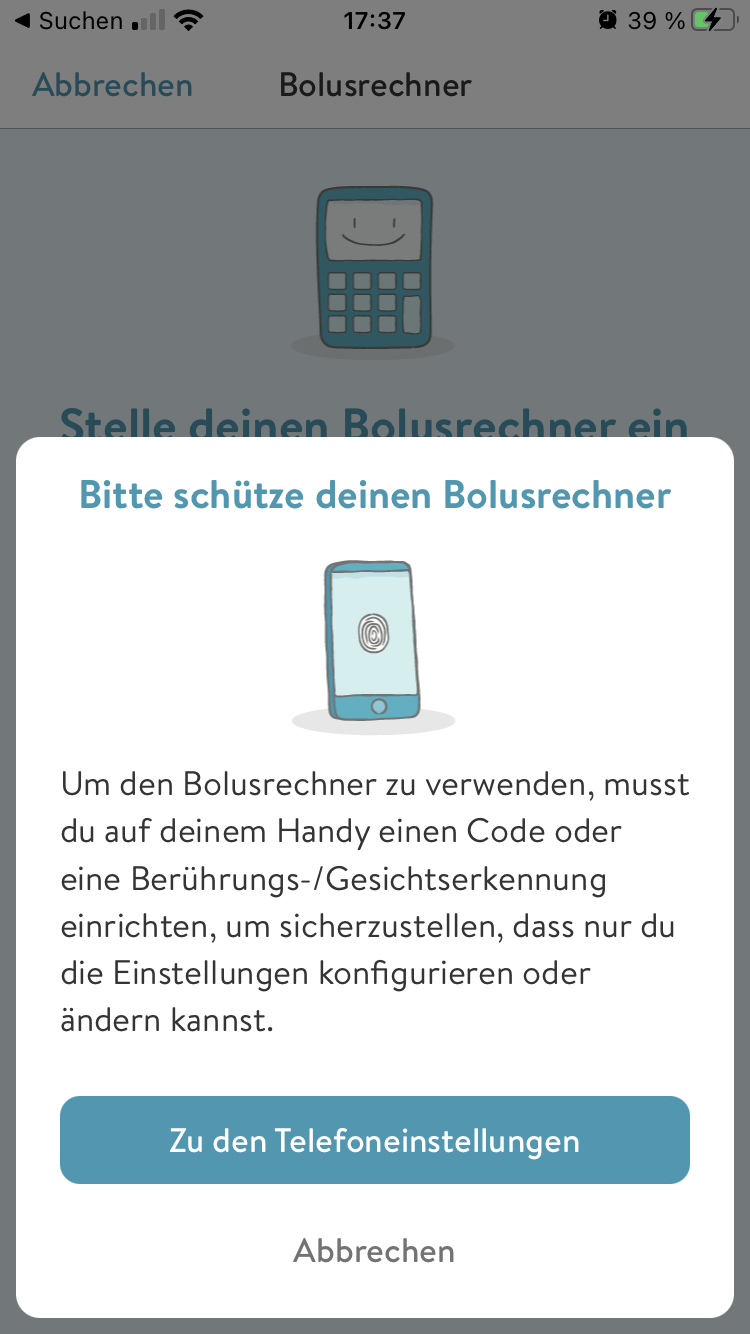Image resolution: width=750 pixels, height=1334 pixels.
Task: Return to Suchen app via status bar
Action: pyautogui.click(x=68, y=20)
